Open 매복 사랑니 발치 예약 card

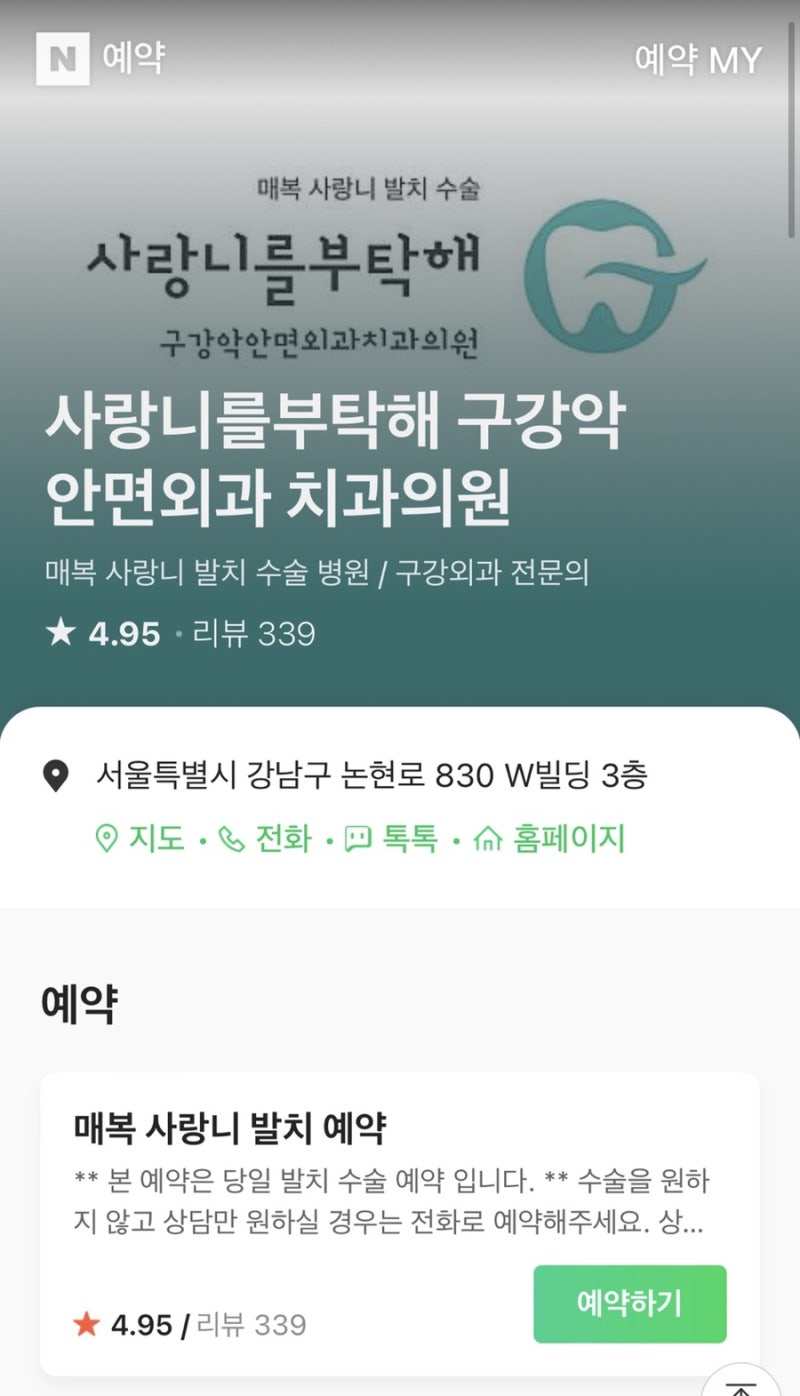(230, 1129)
